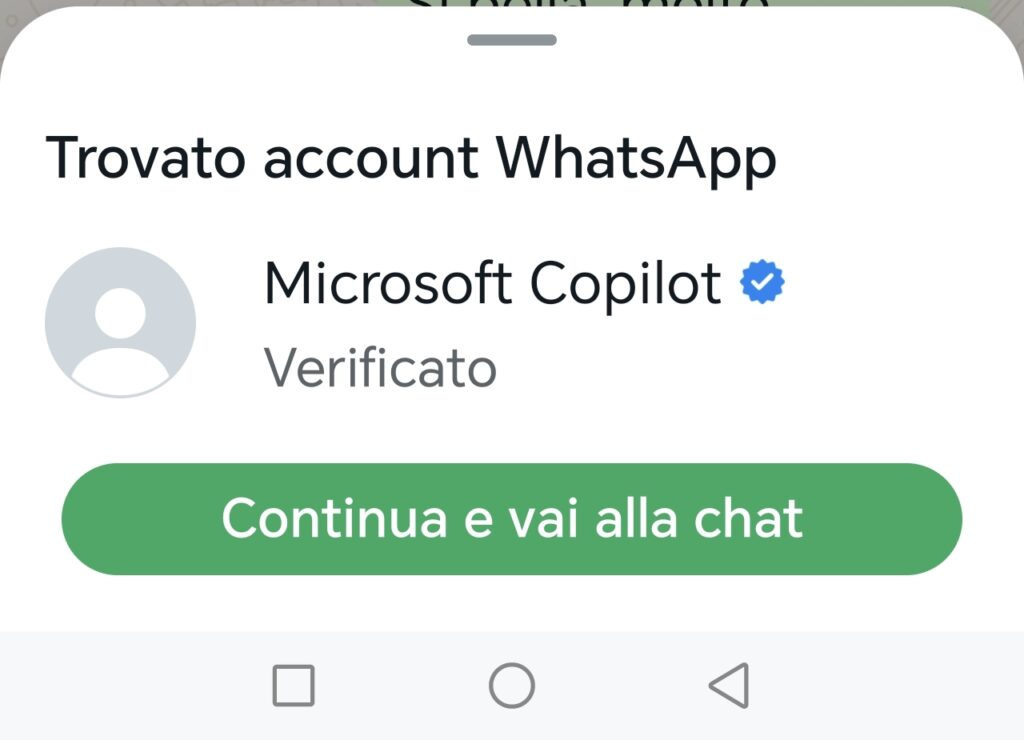Navigate back with the triangle button
Image resolution: width=1024 pixels, height=740 pixels.
pyautogui.click(x=729, y=686)
